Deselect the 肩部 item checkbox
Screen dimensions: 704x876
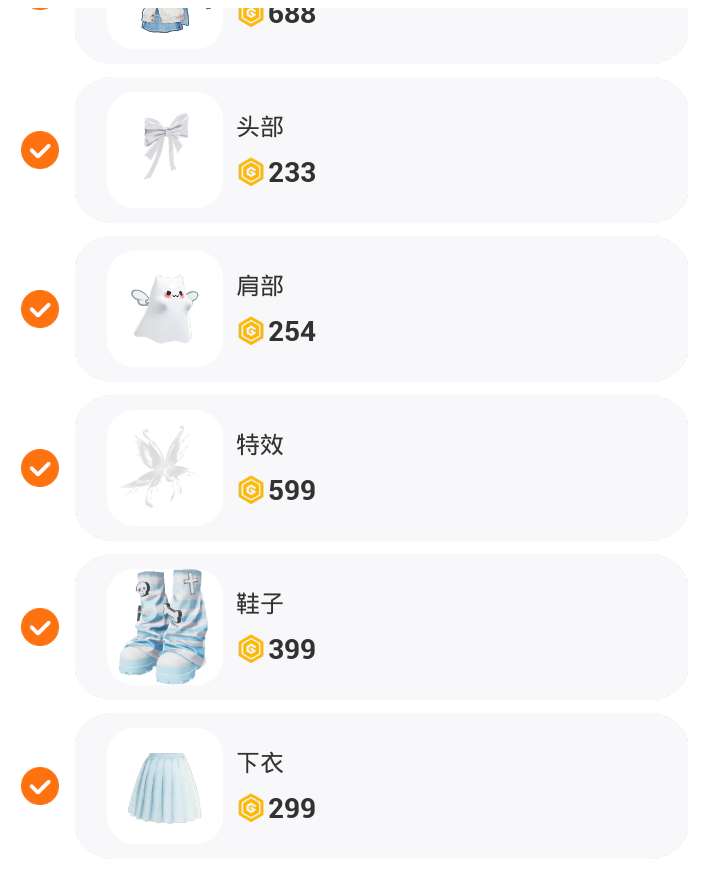(40, 309)
